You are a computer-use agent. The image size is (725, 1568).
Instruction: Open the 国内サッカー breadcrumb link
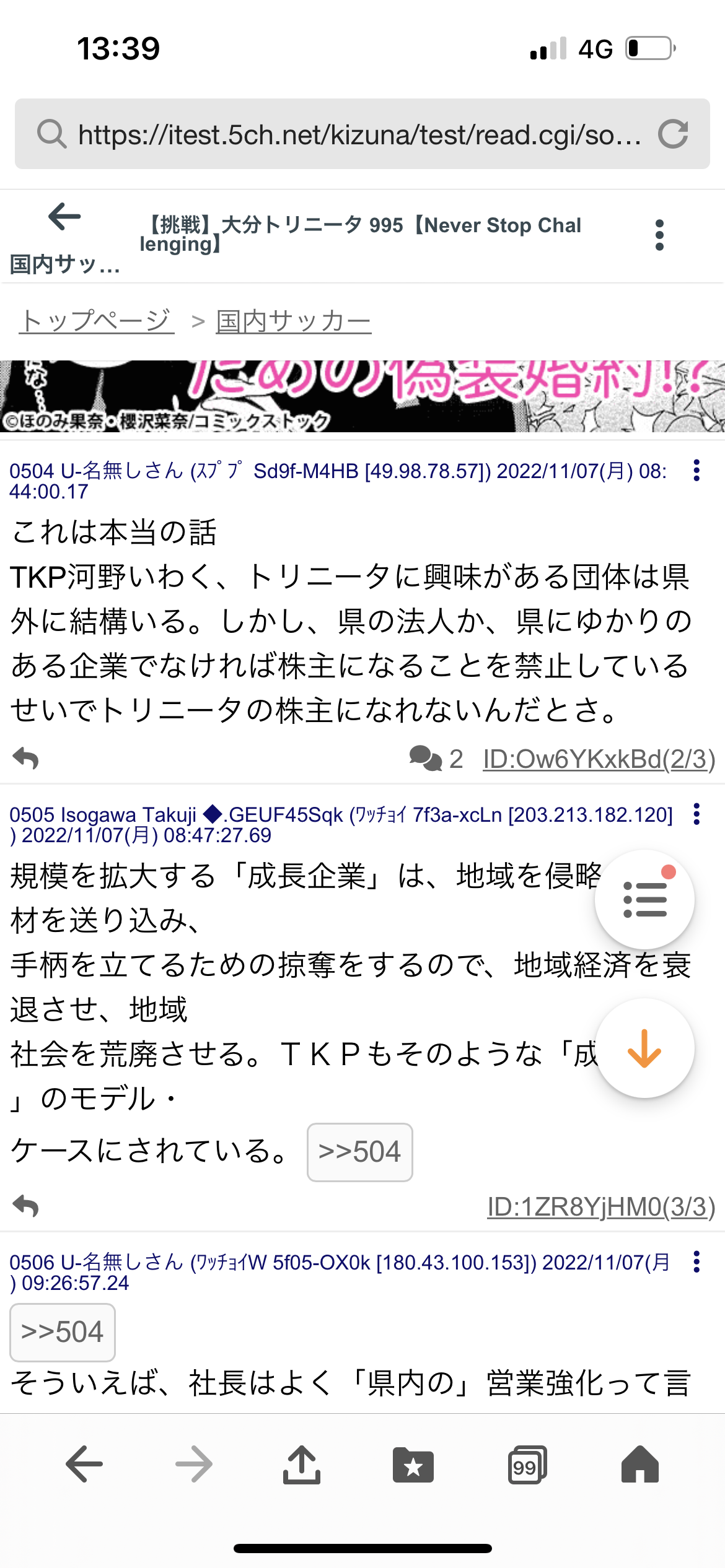click(293, 321)
